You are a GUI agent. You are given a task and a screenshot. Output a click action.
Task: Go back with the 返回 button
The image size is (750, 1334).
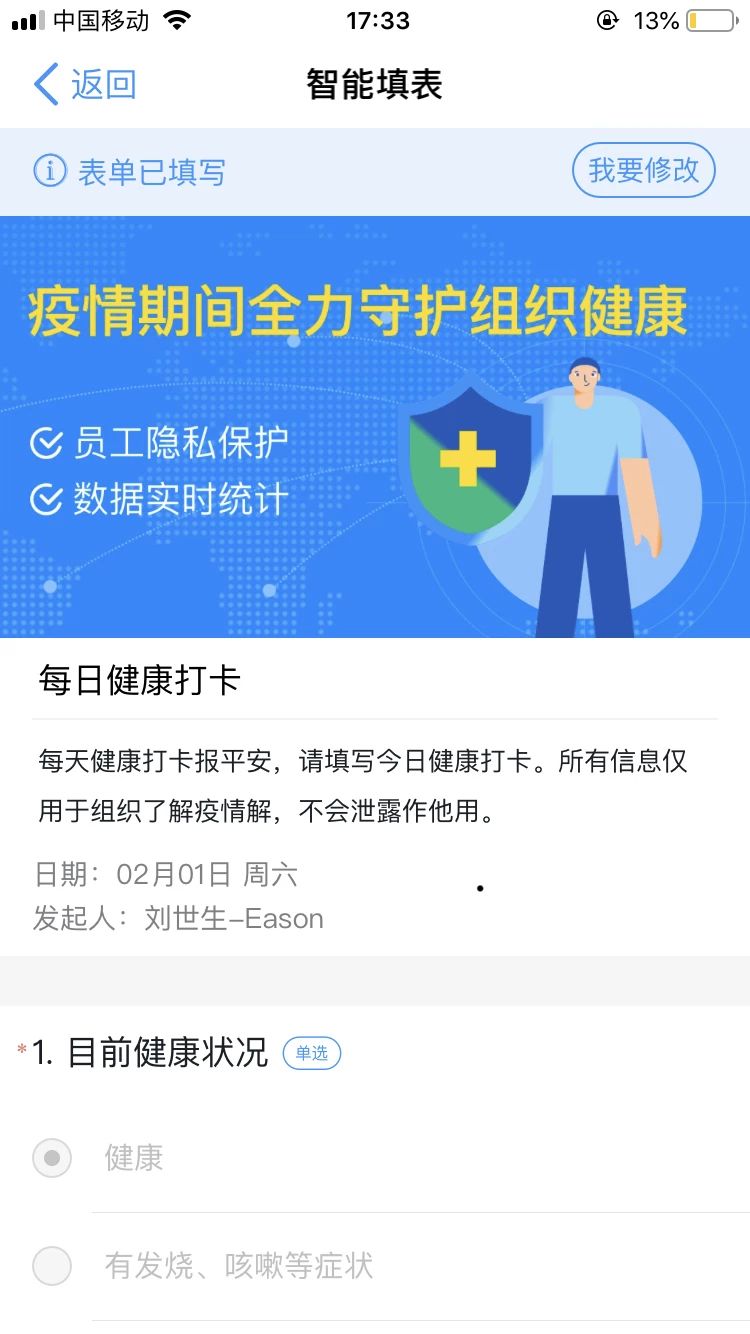pyautogui.click(x=85, y=84)
